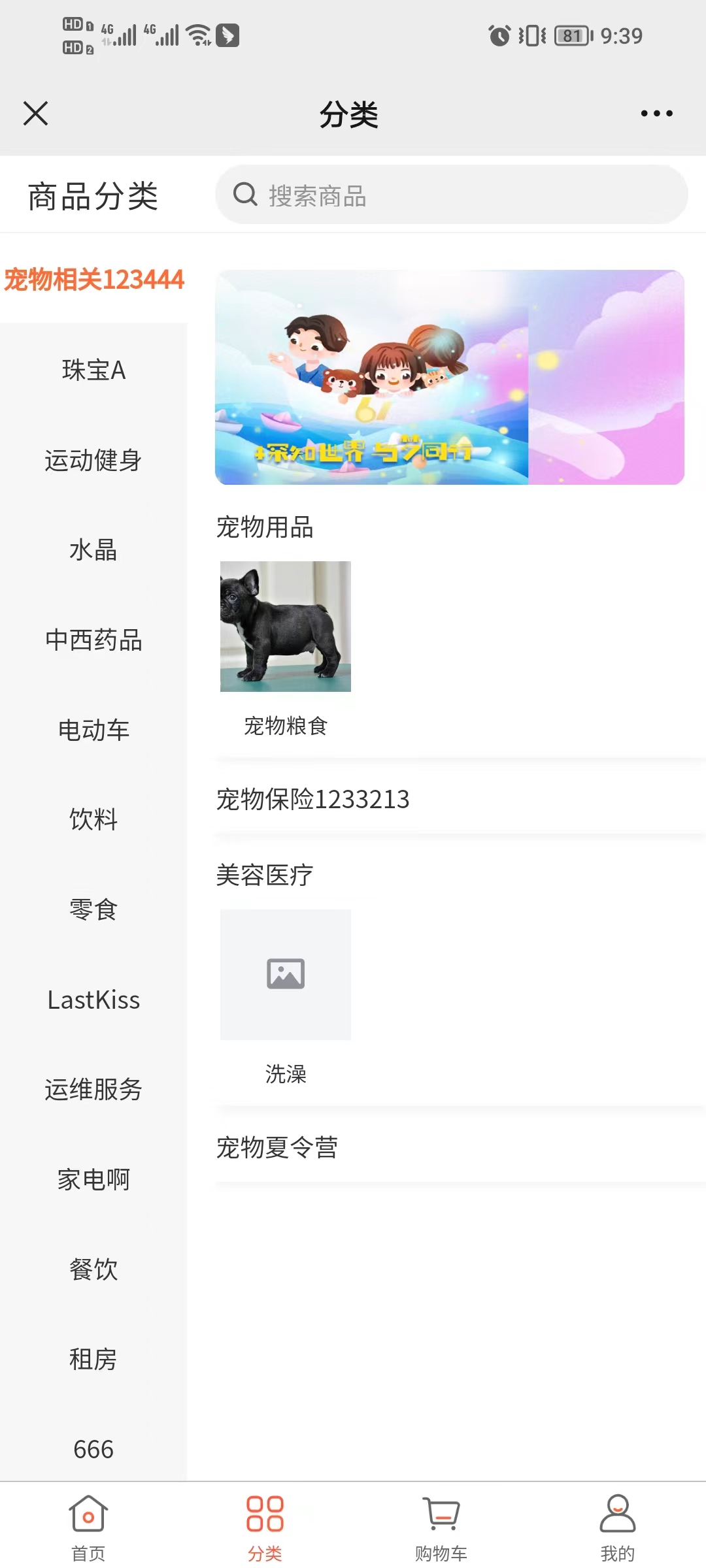Select the 珠宝A category
This screenshot has width=706, height=1568.
click(93, 370)
